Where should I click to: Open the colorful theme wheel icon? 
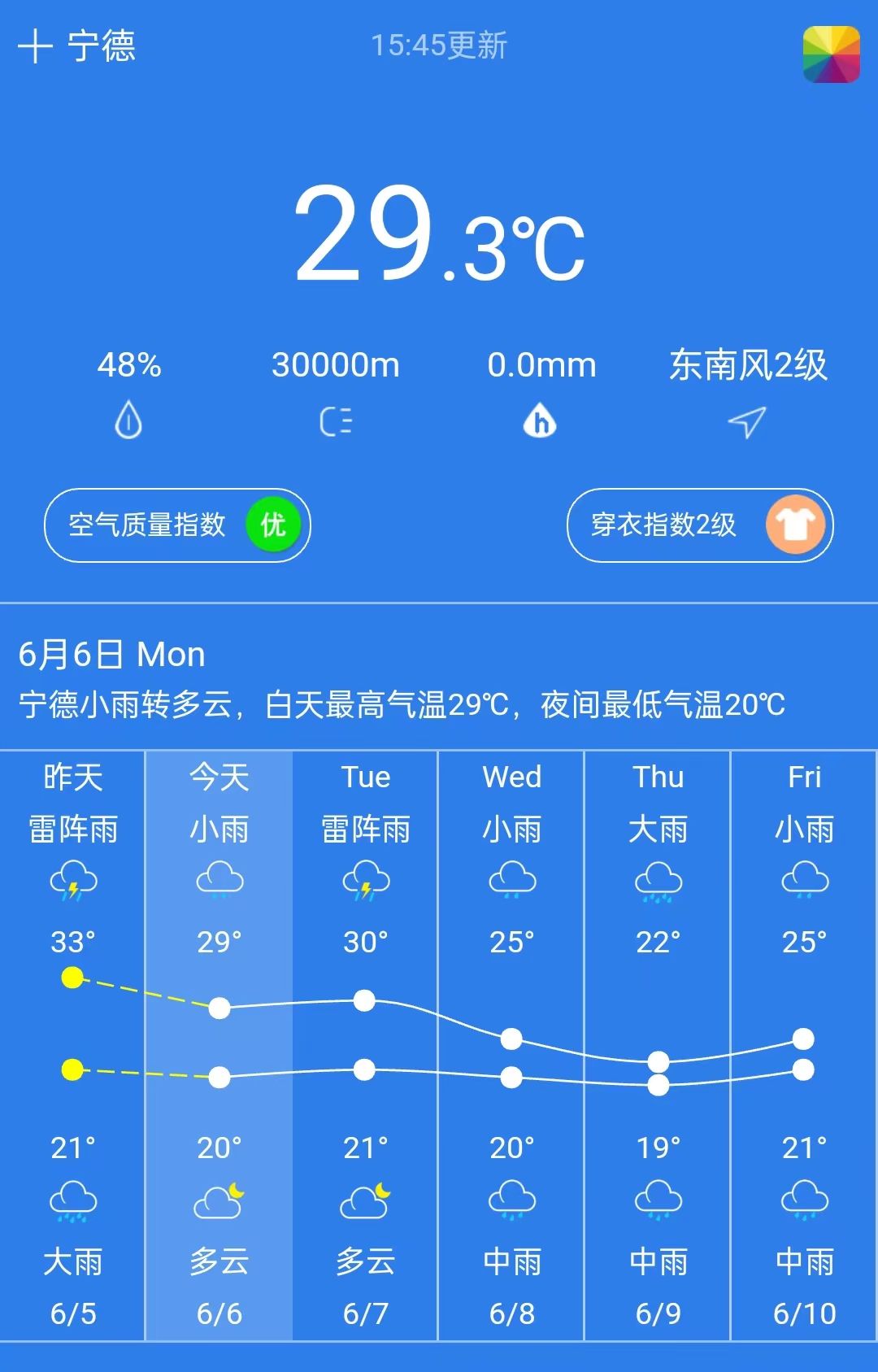[831, 54]
